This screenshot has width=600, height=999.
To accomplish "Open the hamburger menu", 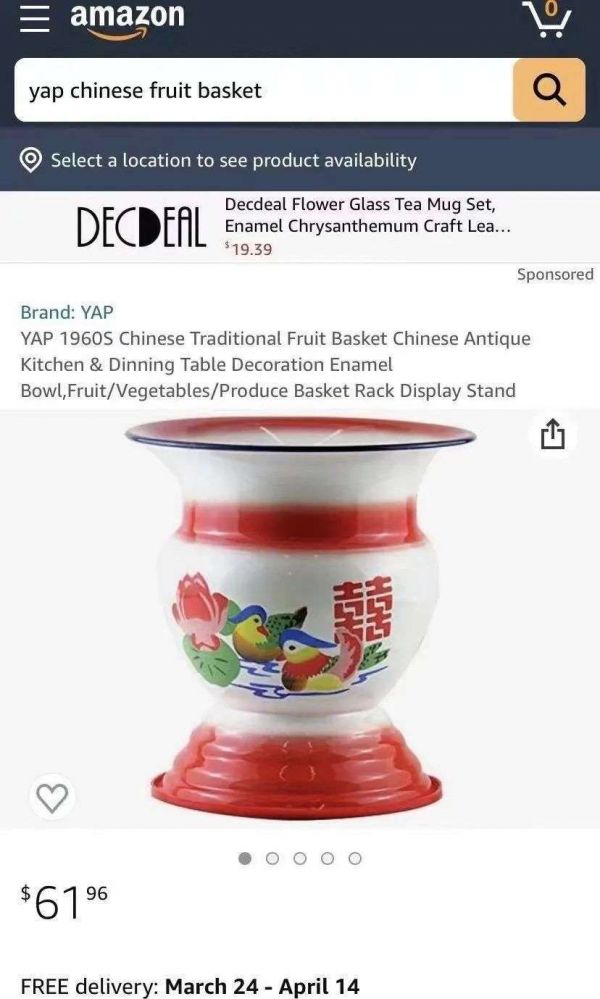I will (34, 18).
